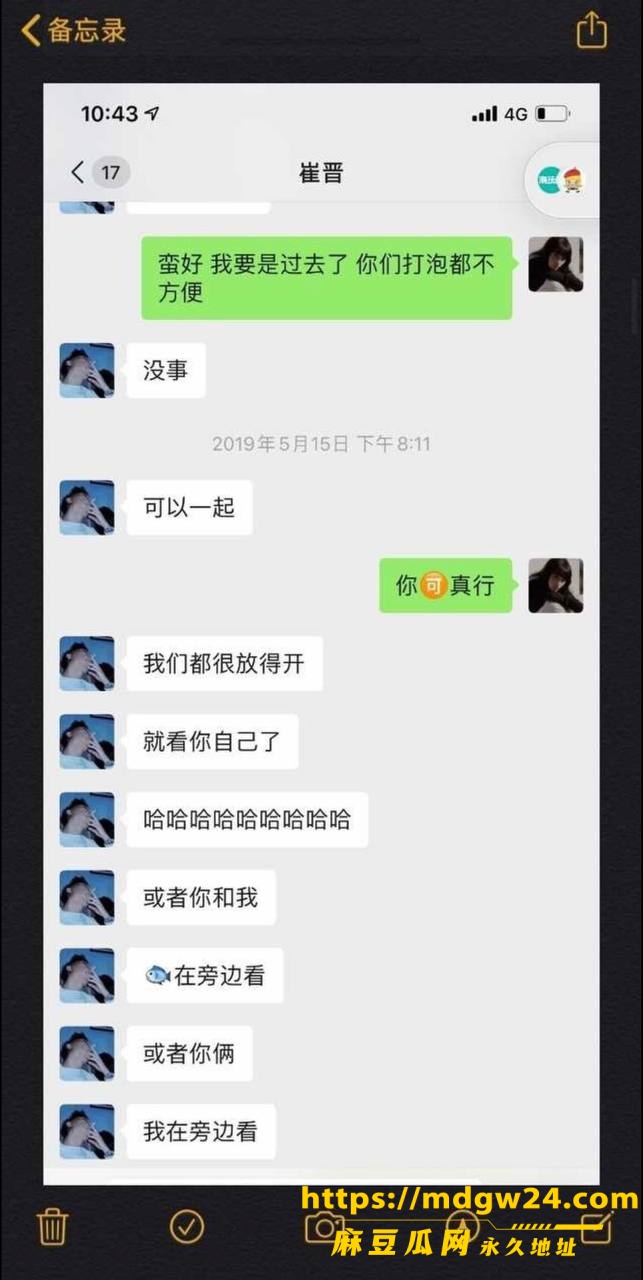Share this note
This screenshot has width=643, height=1280.
(x=591, y=29)
